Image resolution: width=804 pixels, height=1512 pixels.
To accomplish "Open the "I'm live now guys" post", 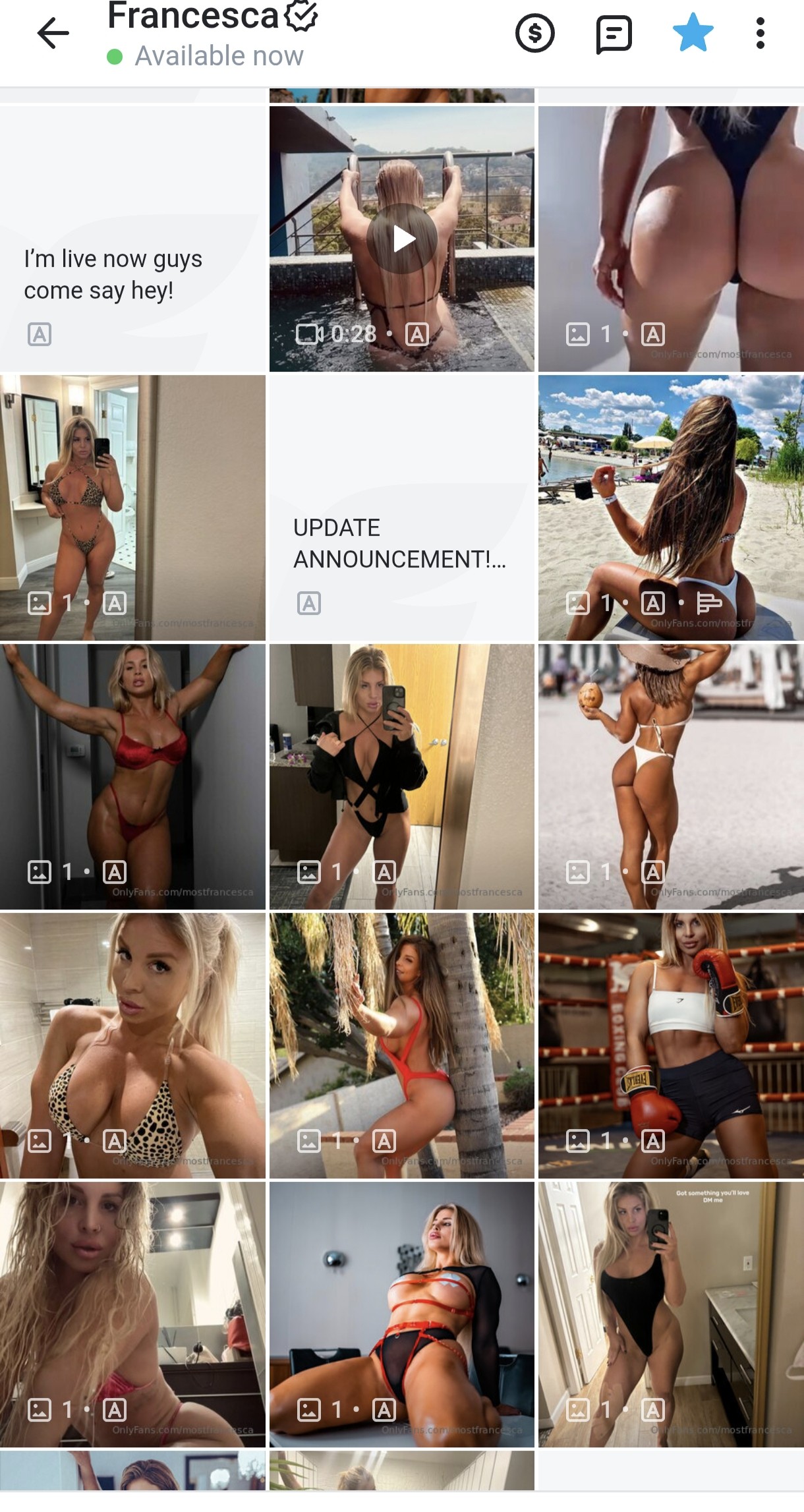I will 132,239.
